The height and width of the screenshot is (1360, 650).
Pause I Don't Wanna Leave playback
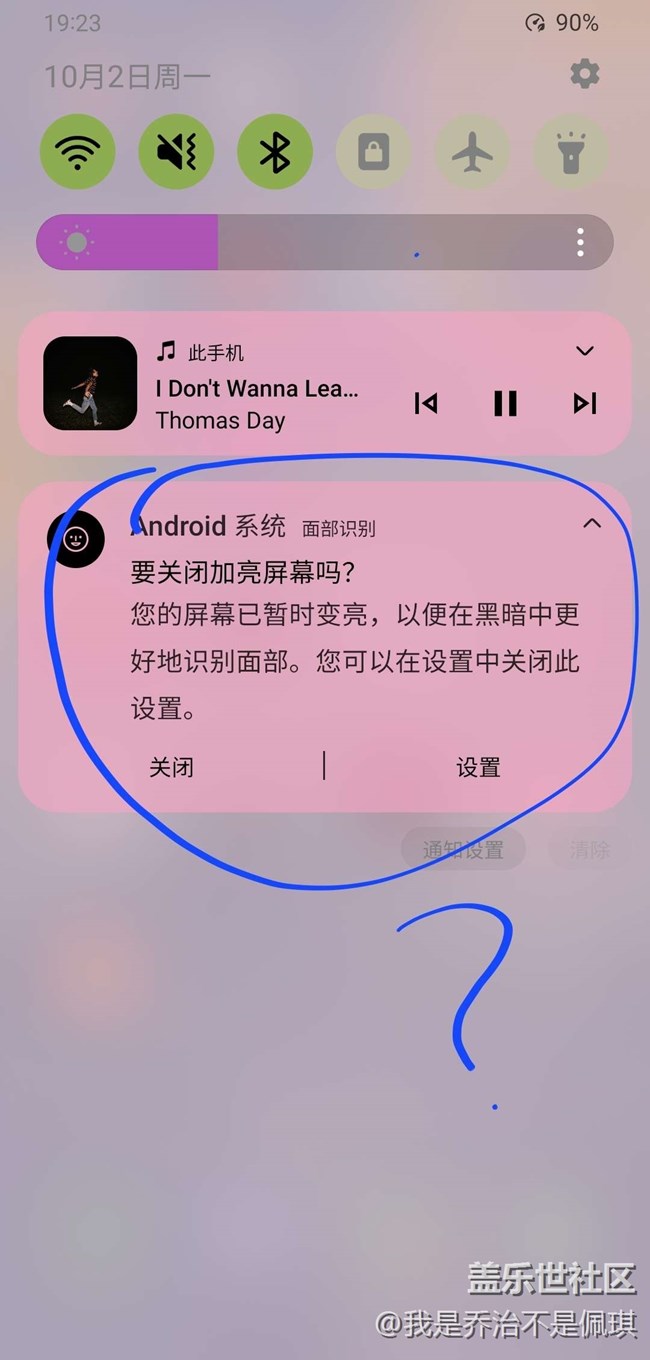click(506, 403)
